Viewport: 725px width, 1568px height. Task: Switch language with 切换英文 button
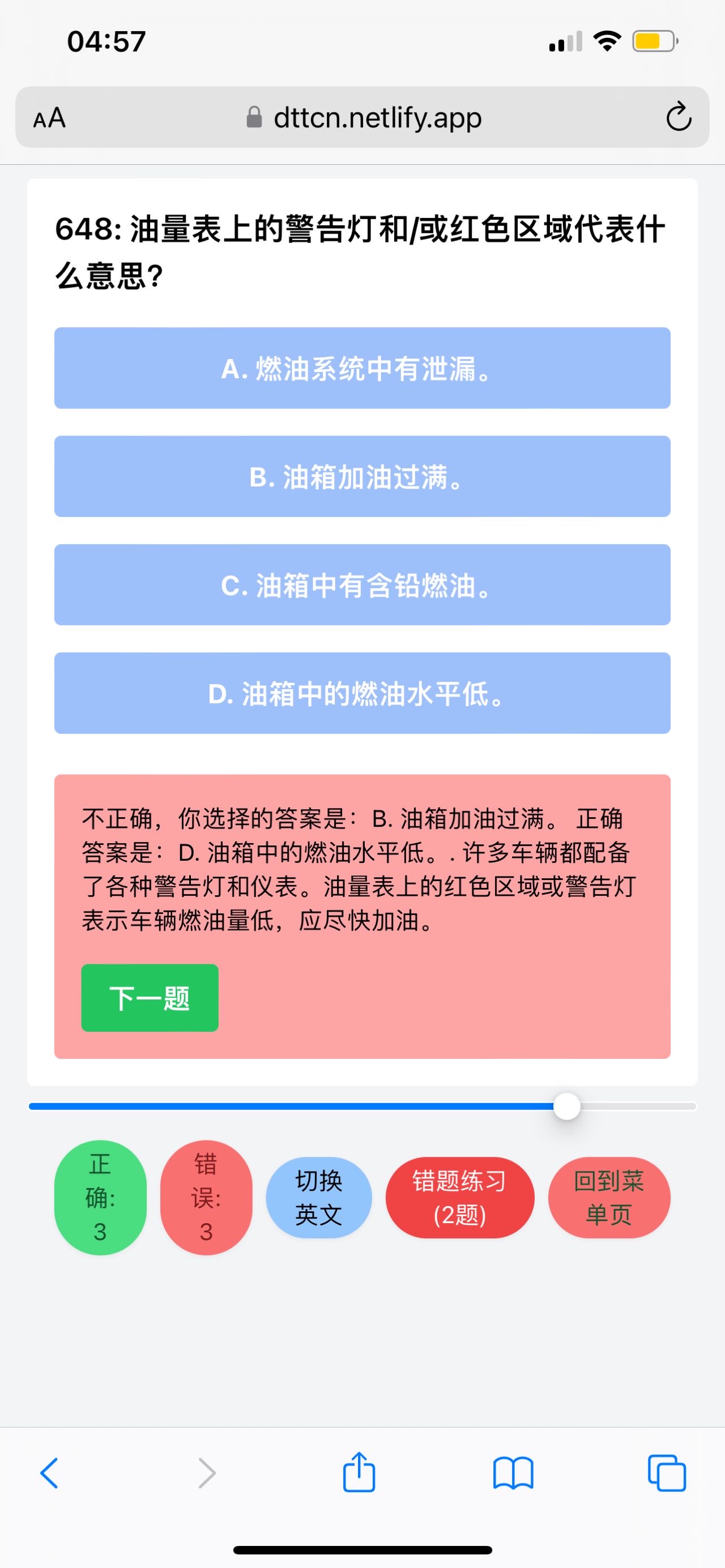coord(319,1198)
